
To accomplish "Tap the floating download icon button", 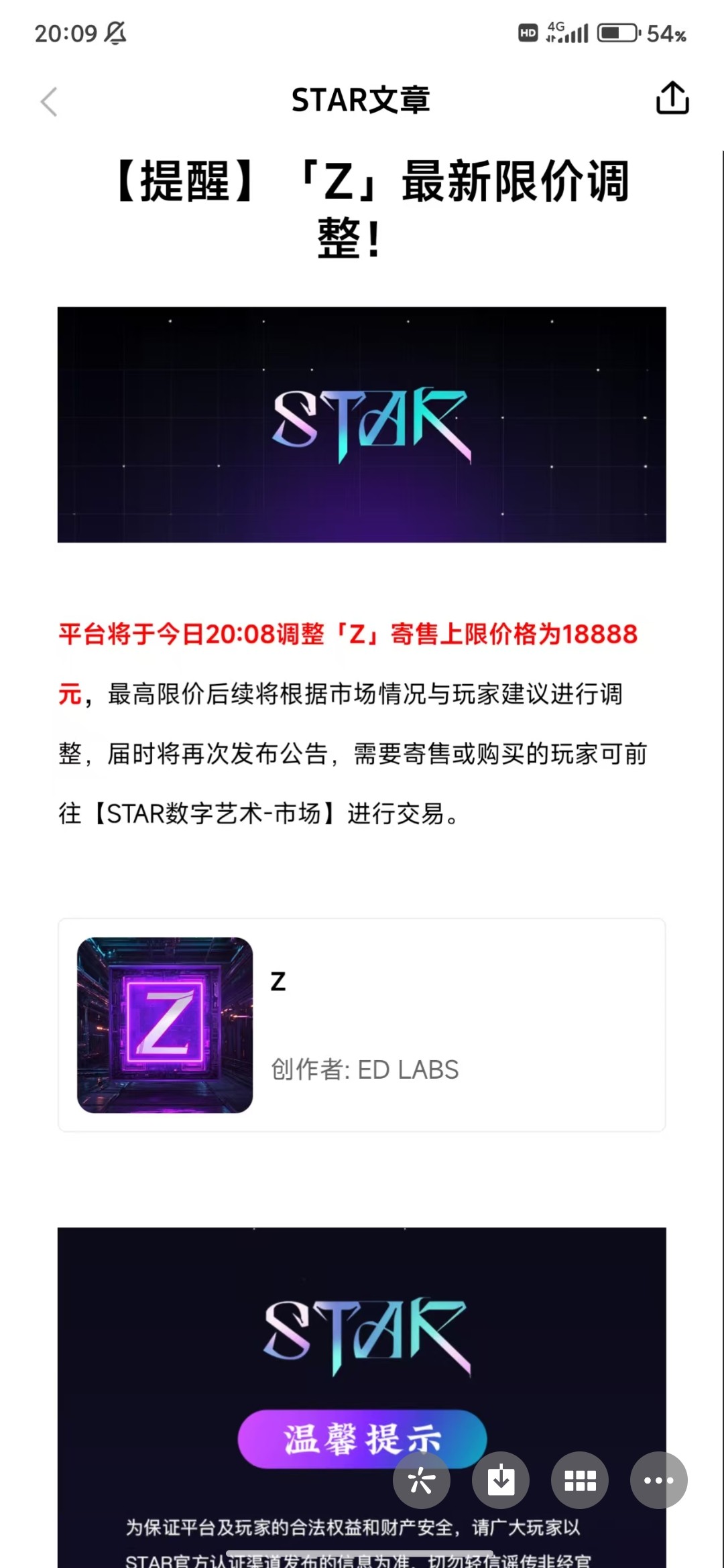I will pos(500,1480).
